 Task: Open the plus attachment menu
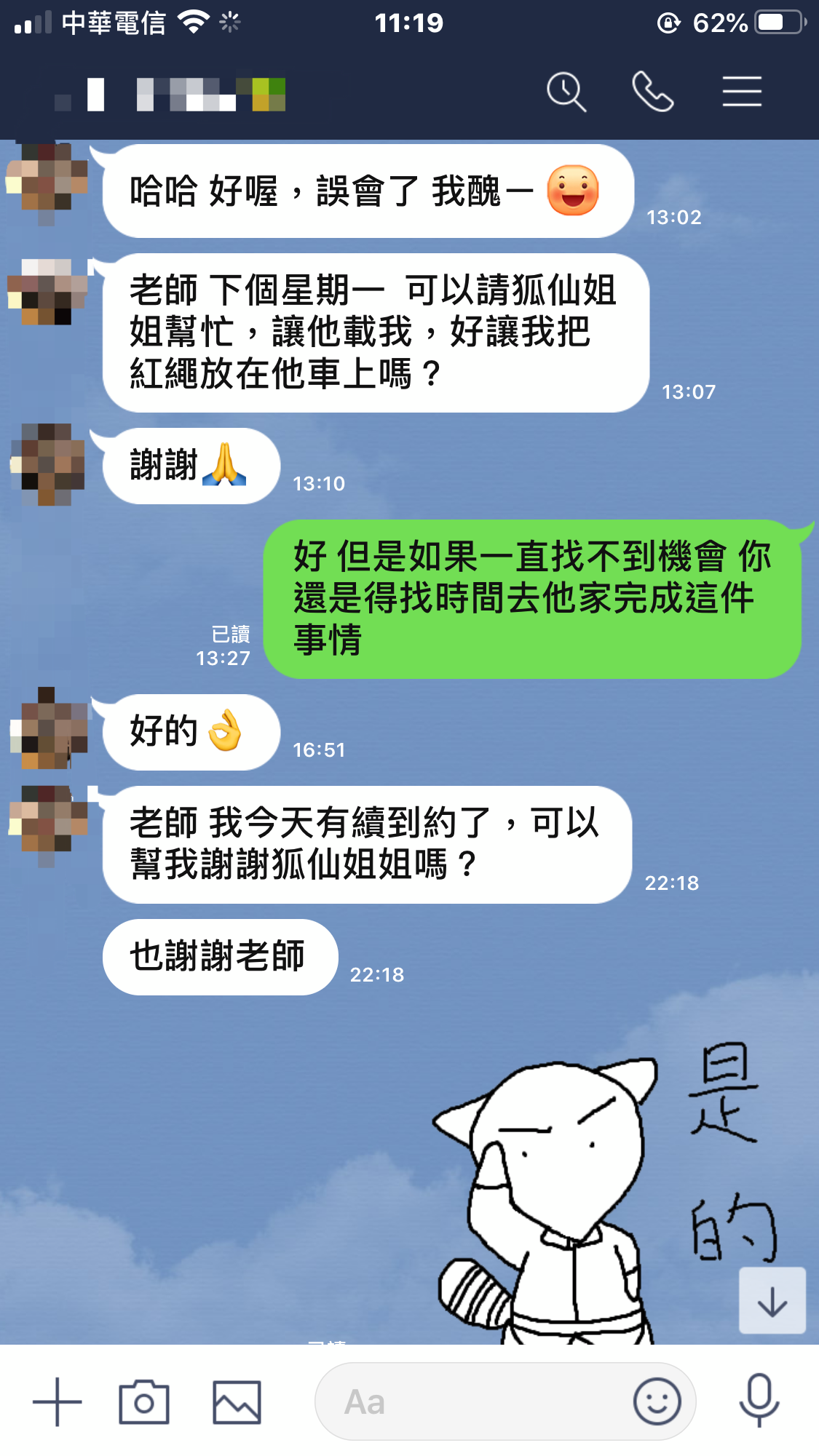58,1401
